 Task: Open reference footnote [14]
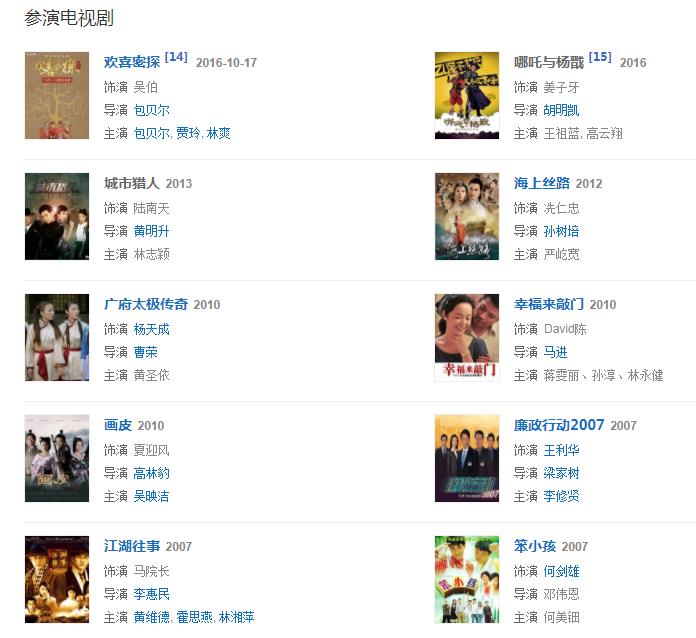176,57
